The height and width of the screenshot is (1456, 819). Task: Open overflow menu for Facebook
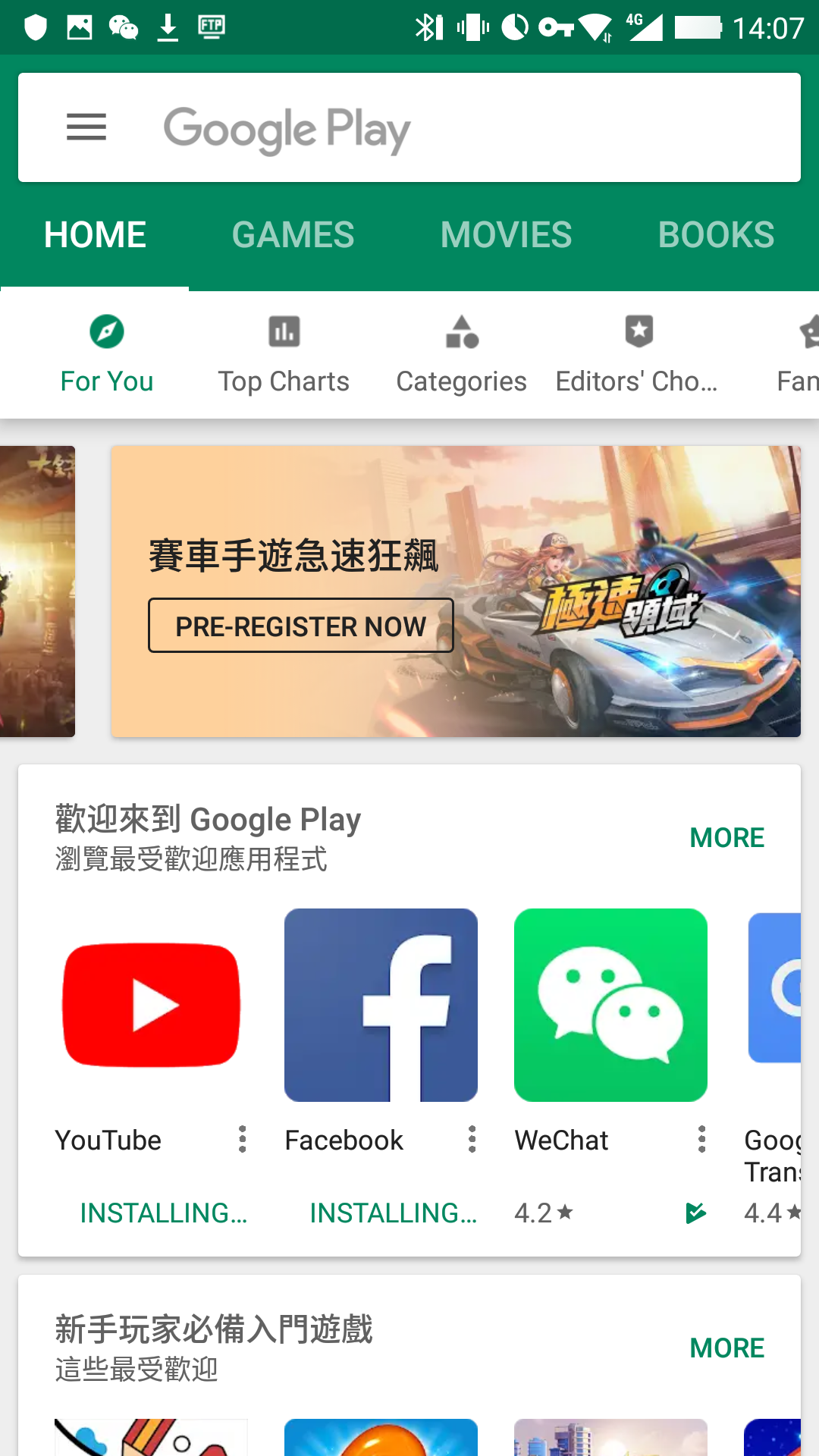click(x=472, y=1139)
